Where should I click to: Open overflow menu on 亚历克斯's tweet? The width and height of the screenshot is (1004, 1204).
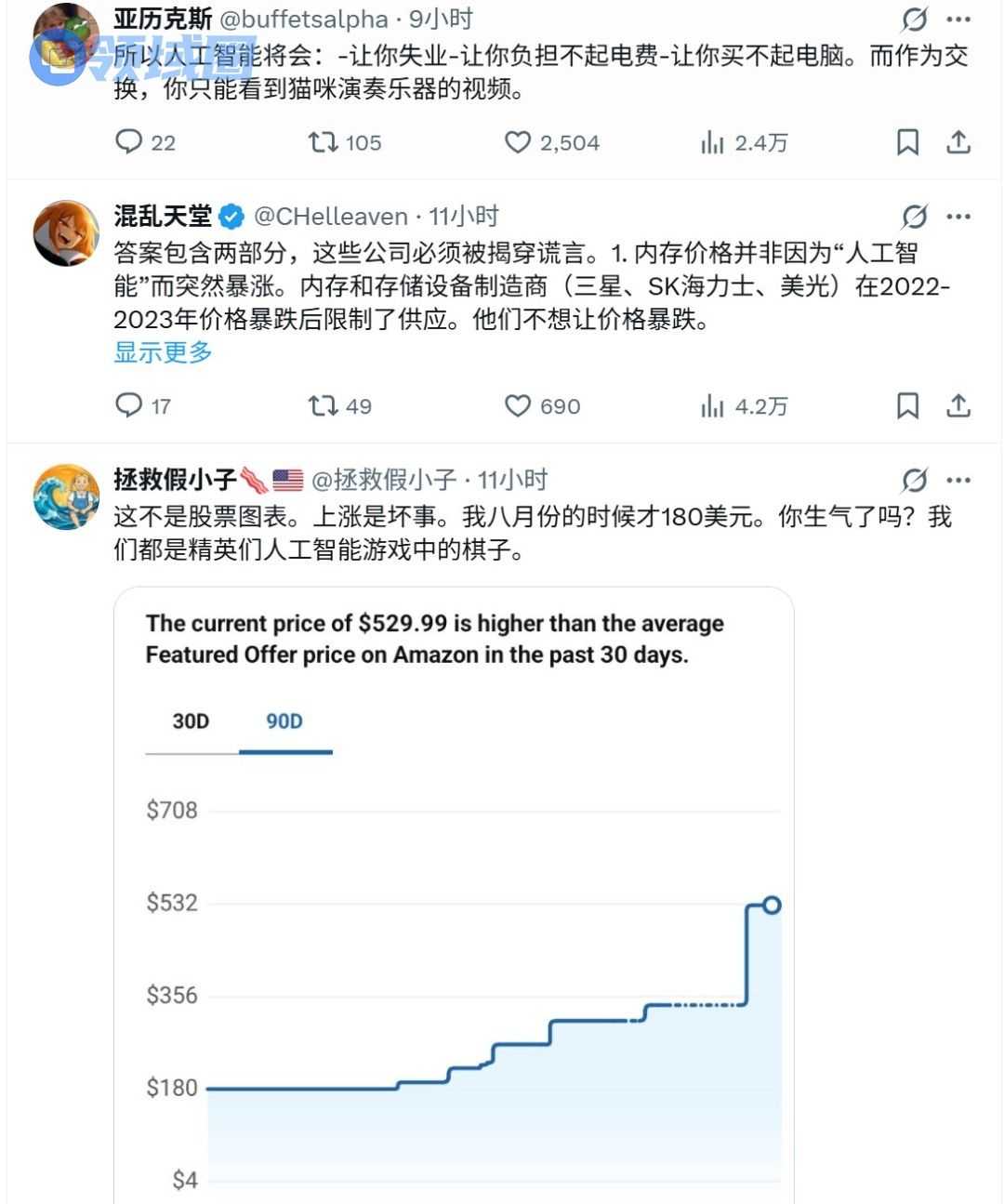(958, 20)
